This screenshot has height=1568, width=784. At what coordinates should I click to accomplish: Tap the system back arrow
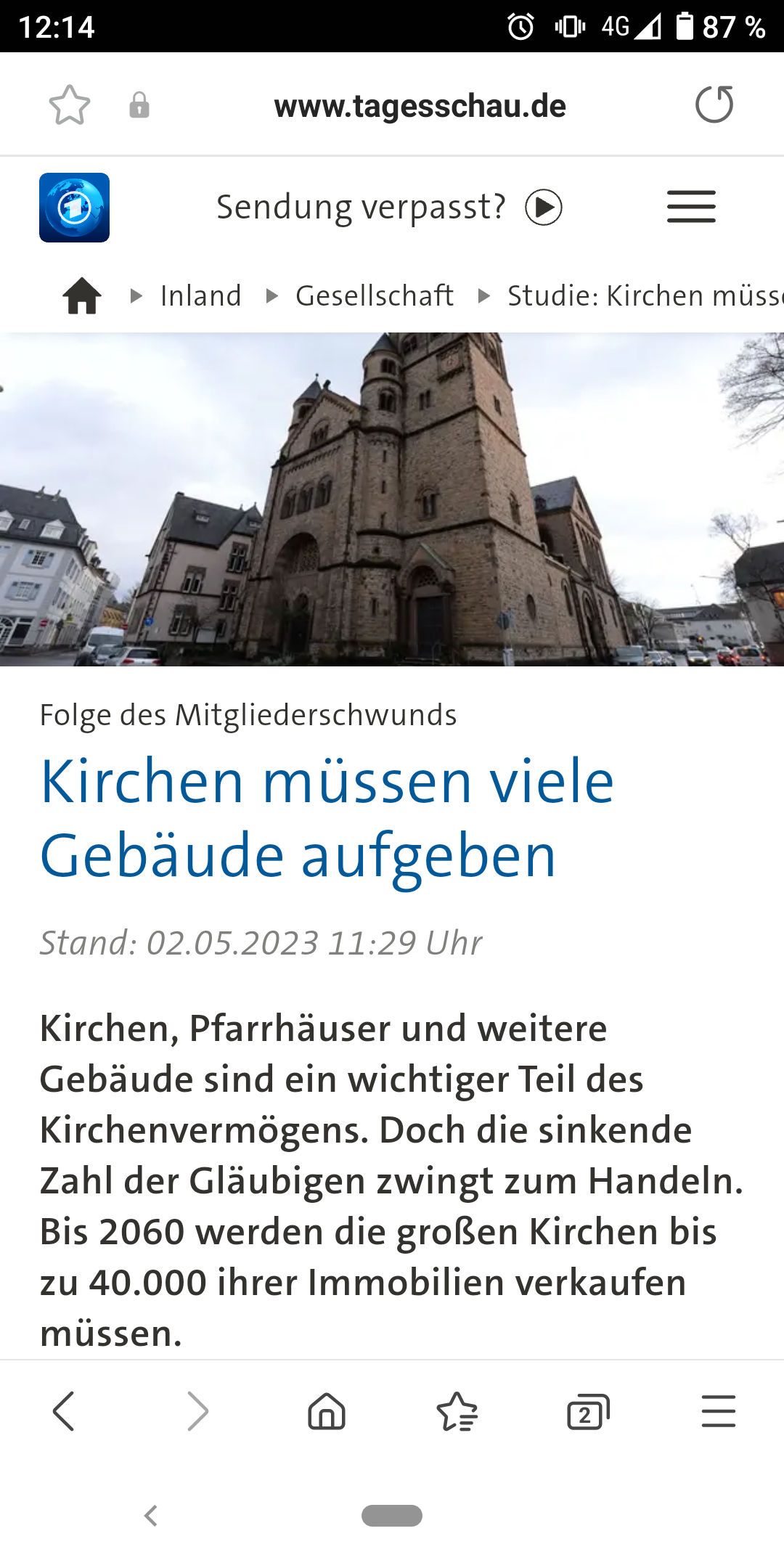151,1516
